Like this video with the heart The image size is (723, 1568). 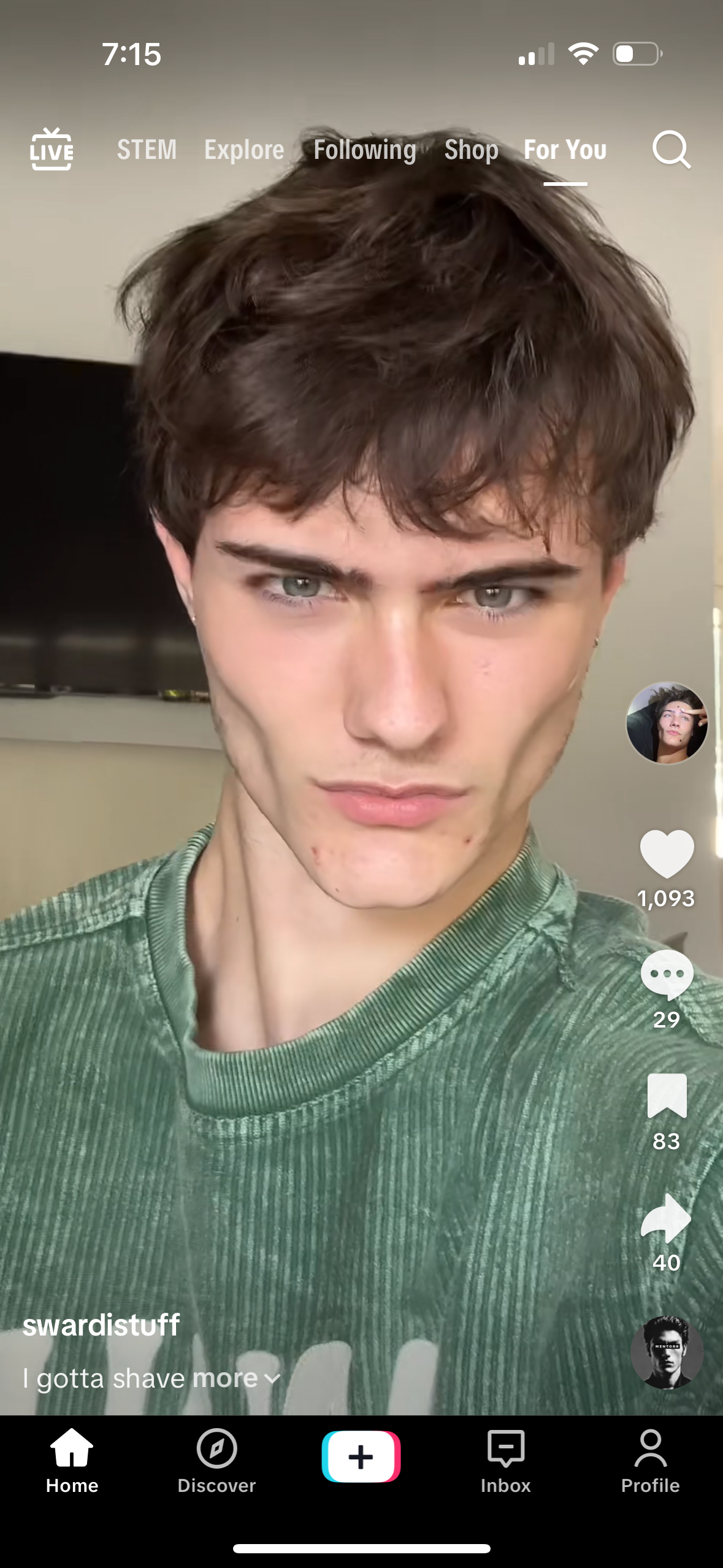tap(667, 853)
